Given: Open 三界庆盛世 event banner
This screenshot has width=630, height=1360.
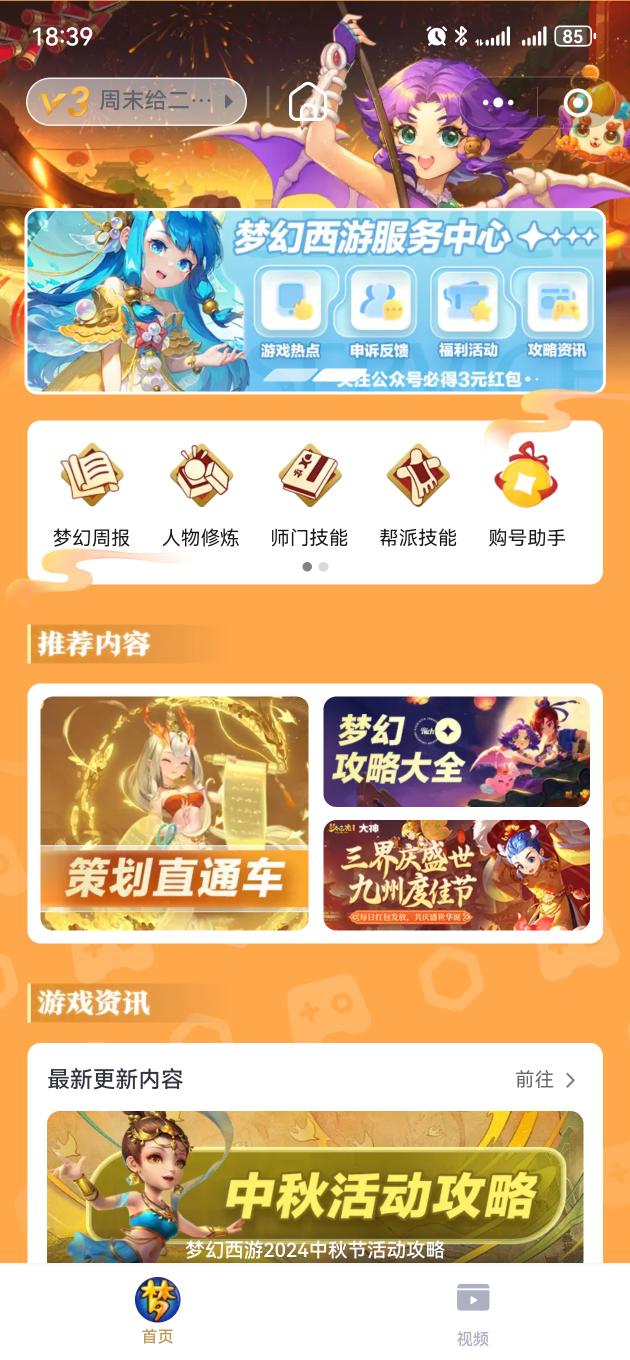Looking at the screenshot, I should [x=456, y=875].
